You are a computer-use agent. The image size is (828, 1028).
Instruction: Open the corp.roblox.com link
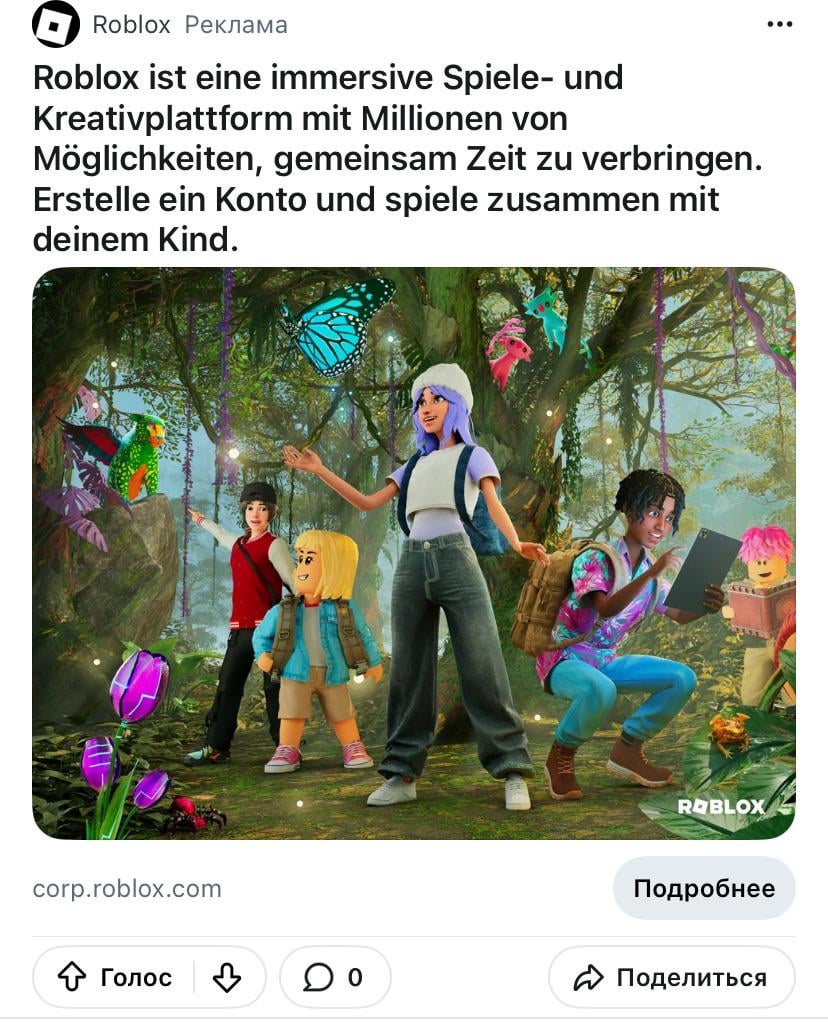click(127, 888)
